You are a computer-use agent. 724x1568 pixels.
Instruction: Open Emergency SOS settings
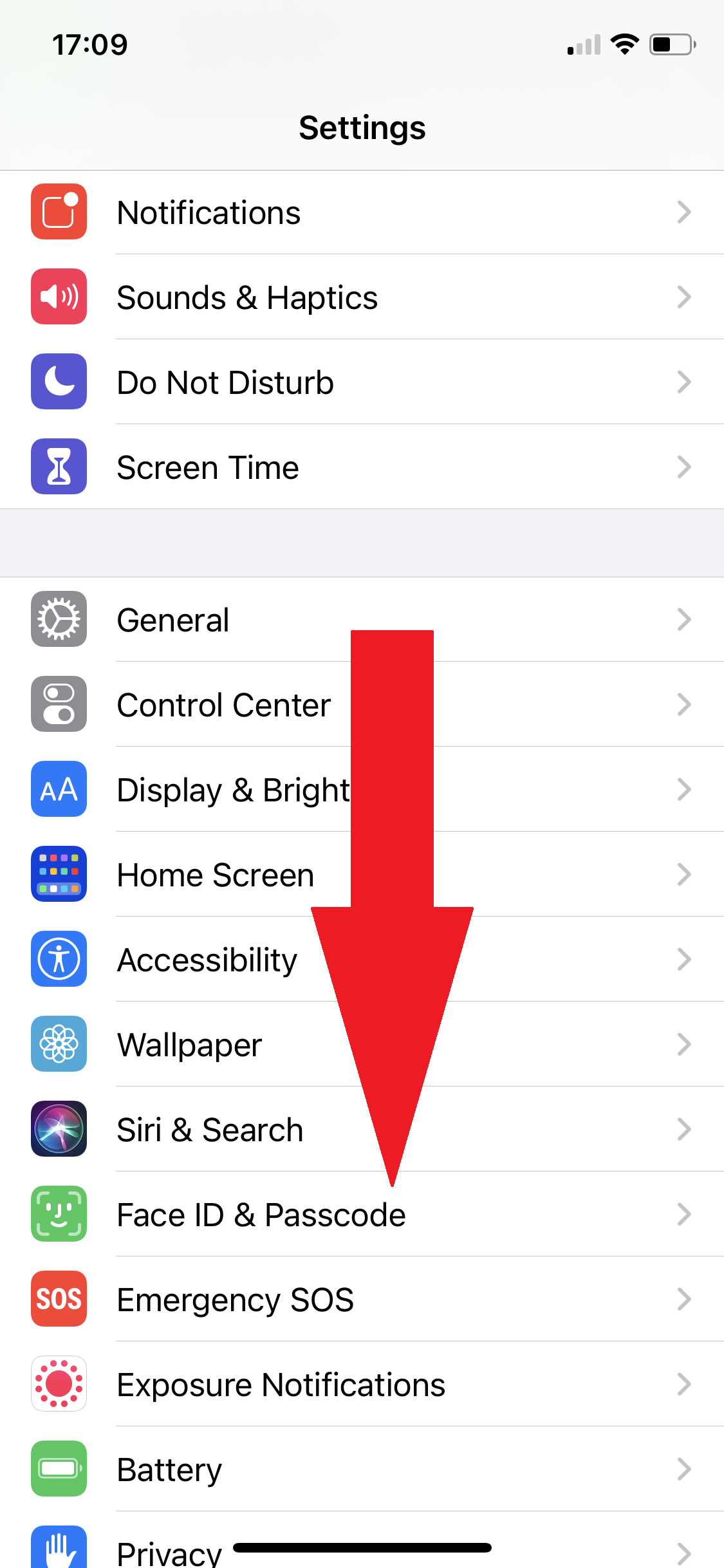362,1299
